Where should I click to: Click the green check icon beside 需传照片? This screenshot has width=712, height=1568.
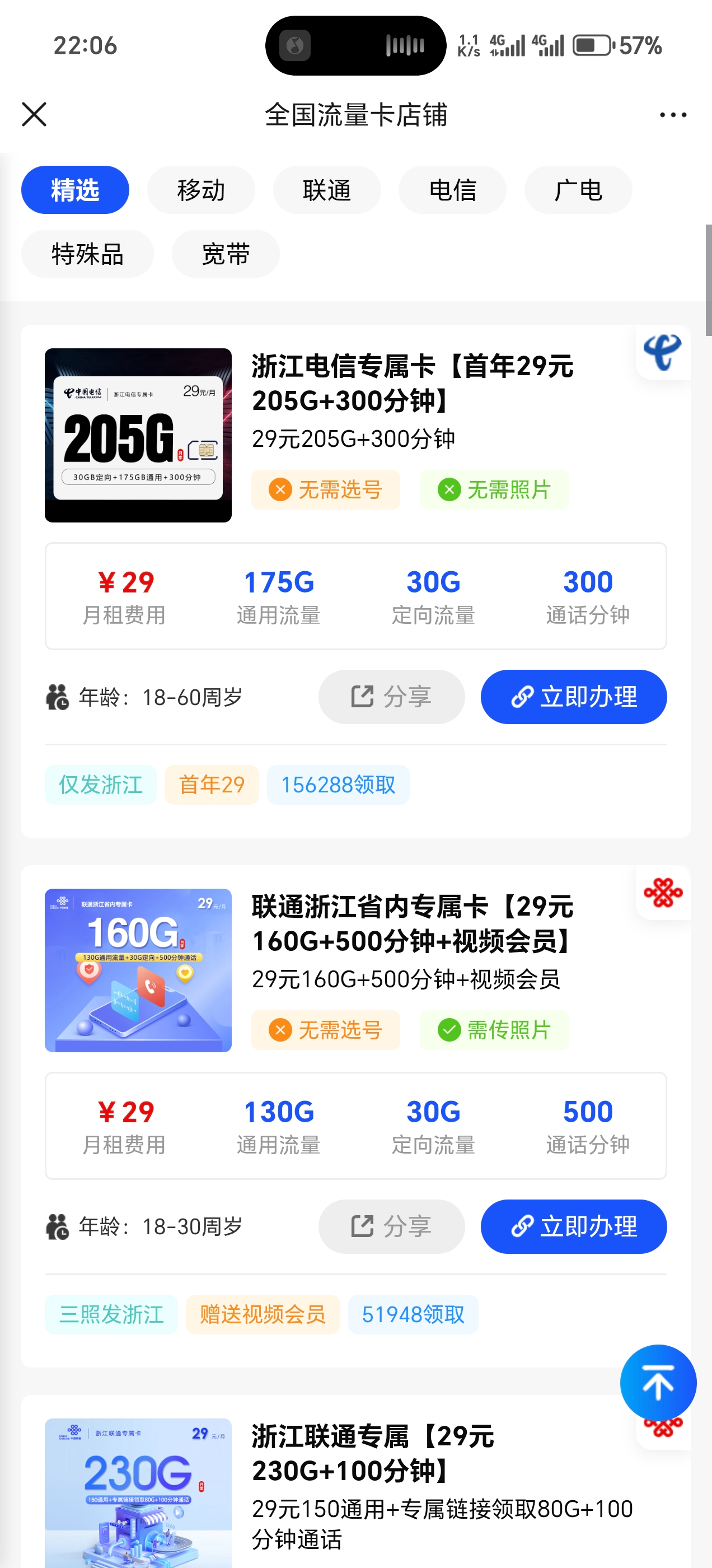(x=449, y=1030)
